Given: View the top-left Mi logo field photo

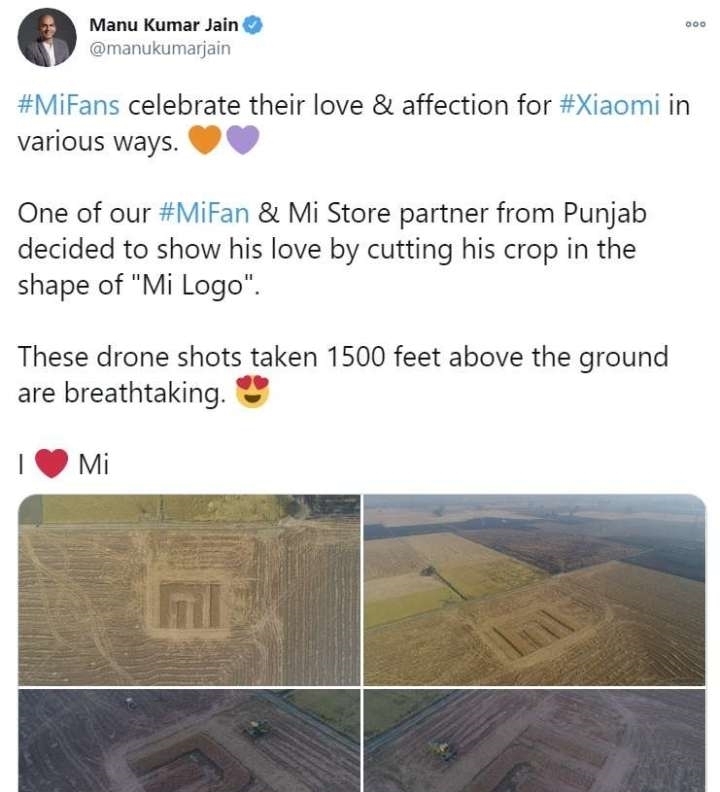Looking at the screenshot, I should coord(189,590).
